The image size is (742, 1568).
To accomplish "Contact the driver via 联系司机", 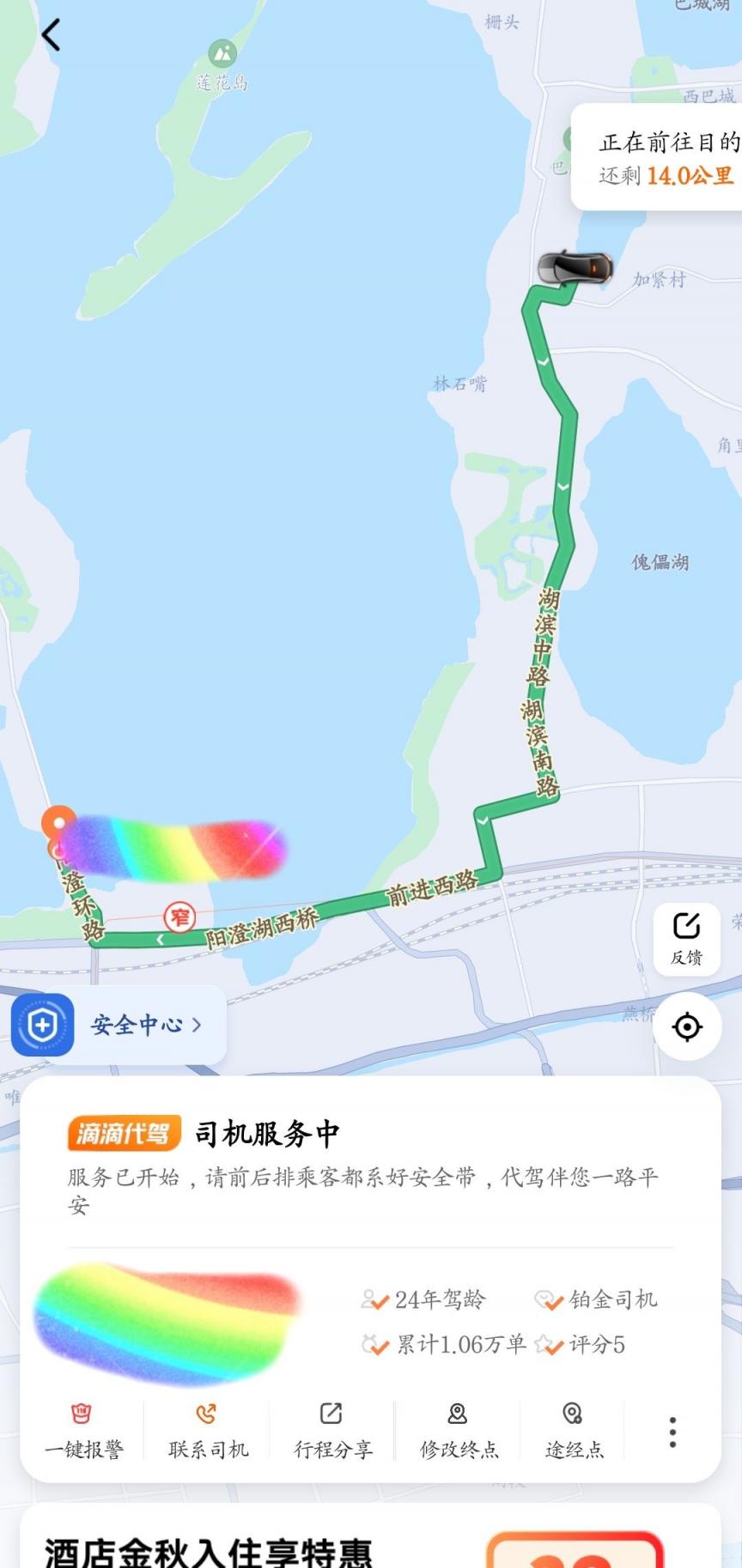I will (208, 1431).
